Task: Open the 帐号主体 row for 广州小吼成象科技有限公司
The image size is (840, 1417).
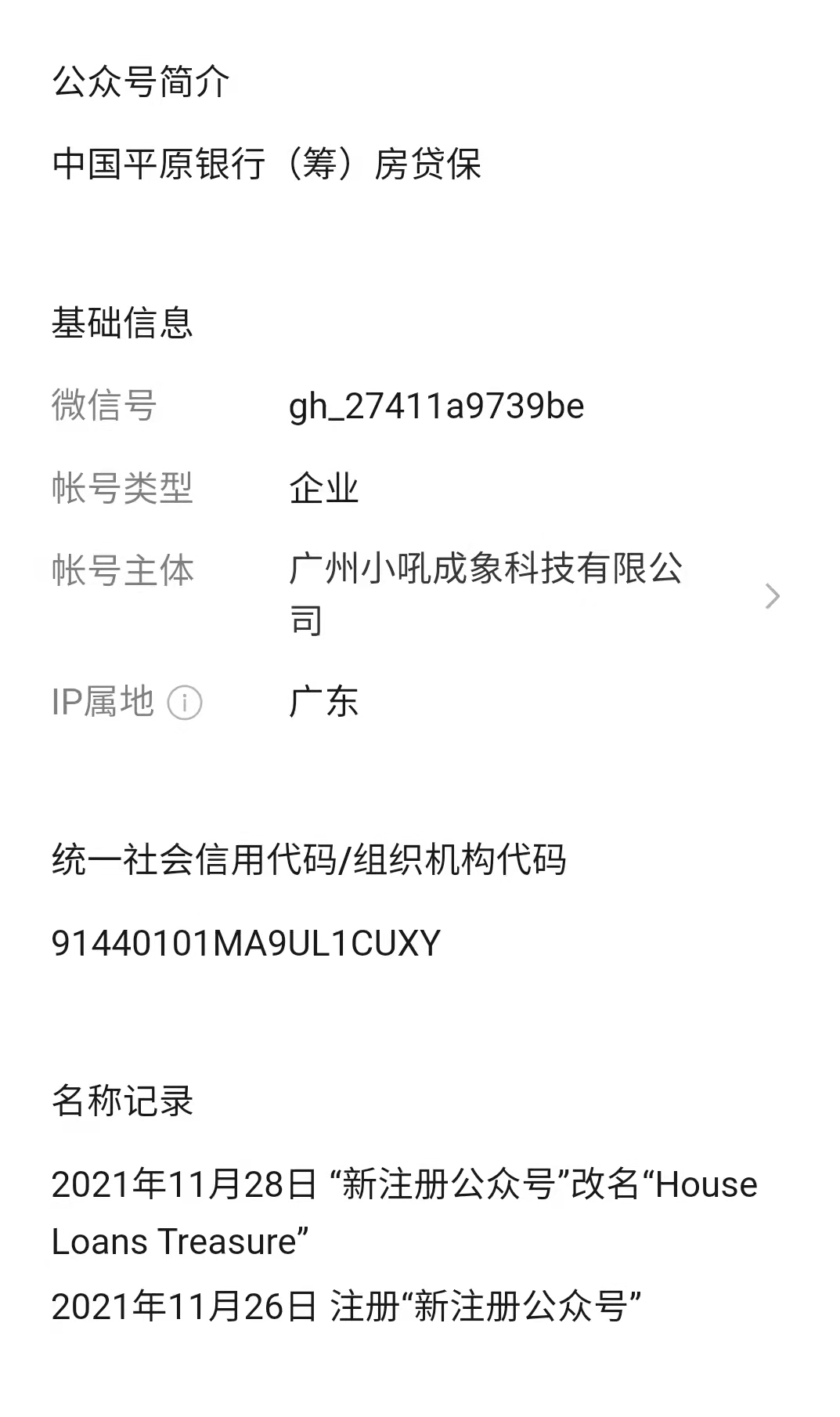Action: pyautogui.click(x=420, y=595)
